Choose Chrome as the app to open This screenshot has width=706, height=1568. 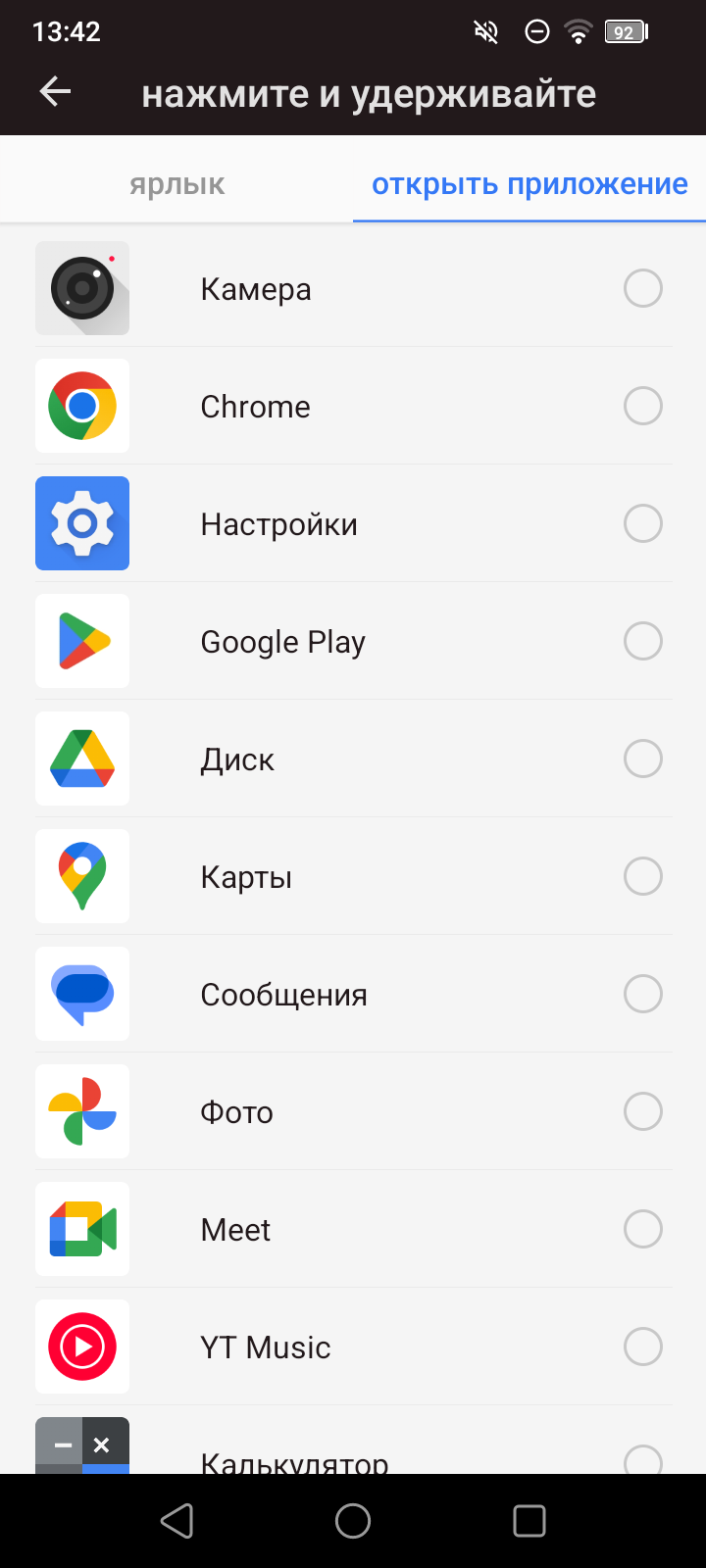click(x=642, y=407)
